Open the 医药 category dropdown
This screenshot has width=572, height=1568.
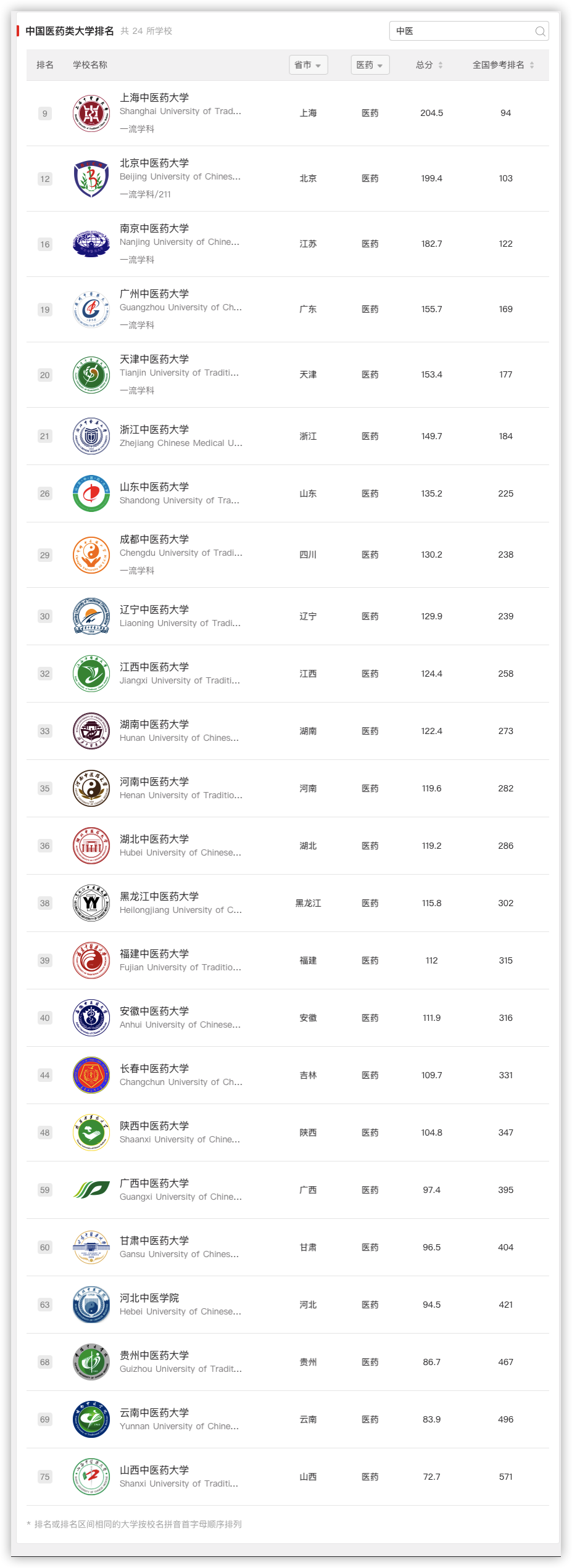coord(370,64)
